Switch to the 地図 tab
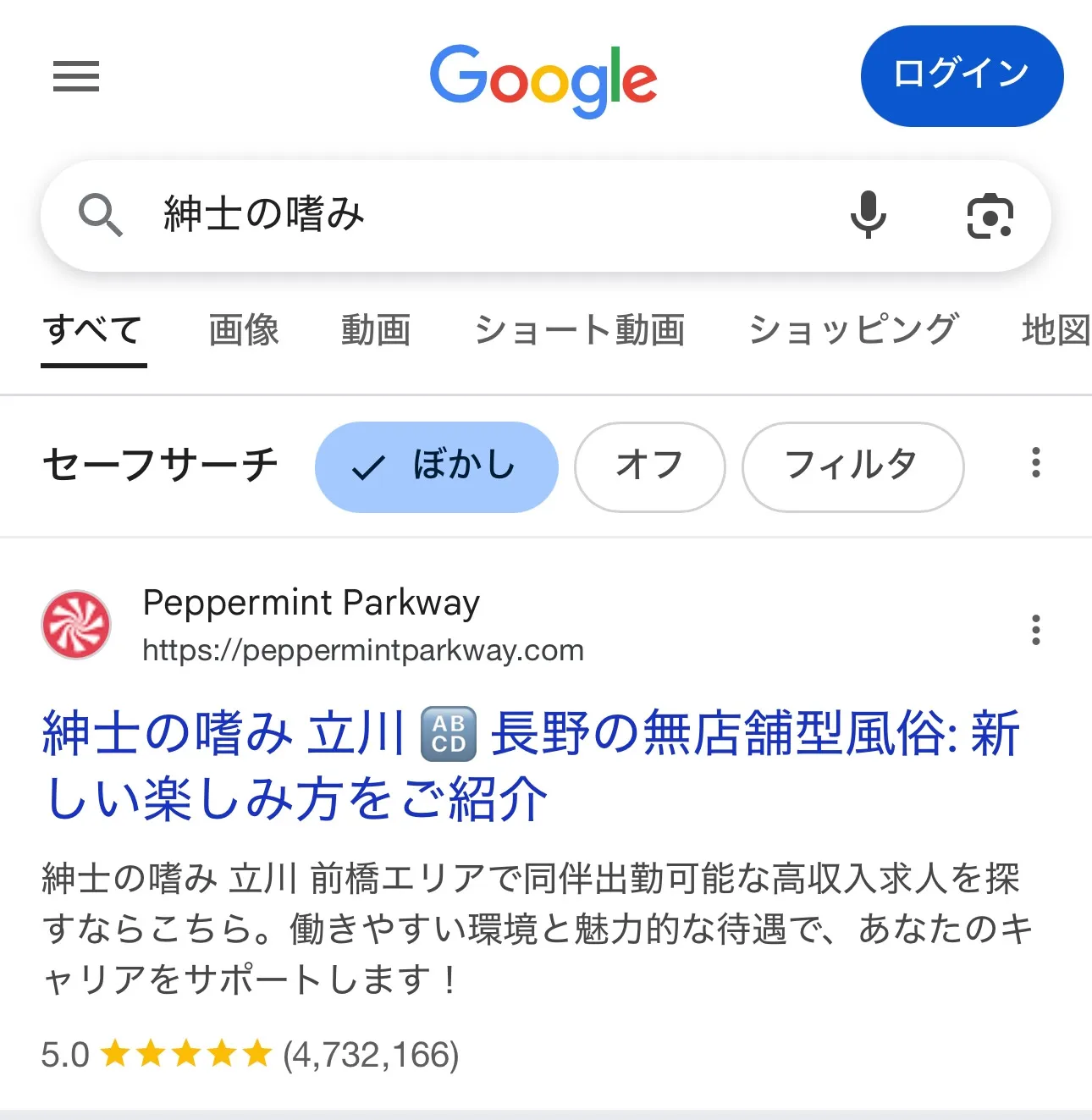This screenshot has height=1120, width=1092. (1055, 330)
